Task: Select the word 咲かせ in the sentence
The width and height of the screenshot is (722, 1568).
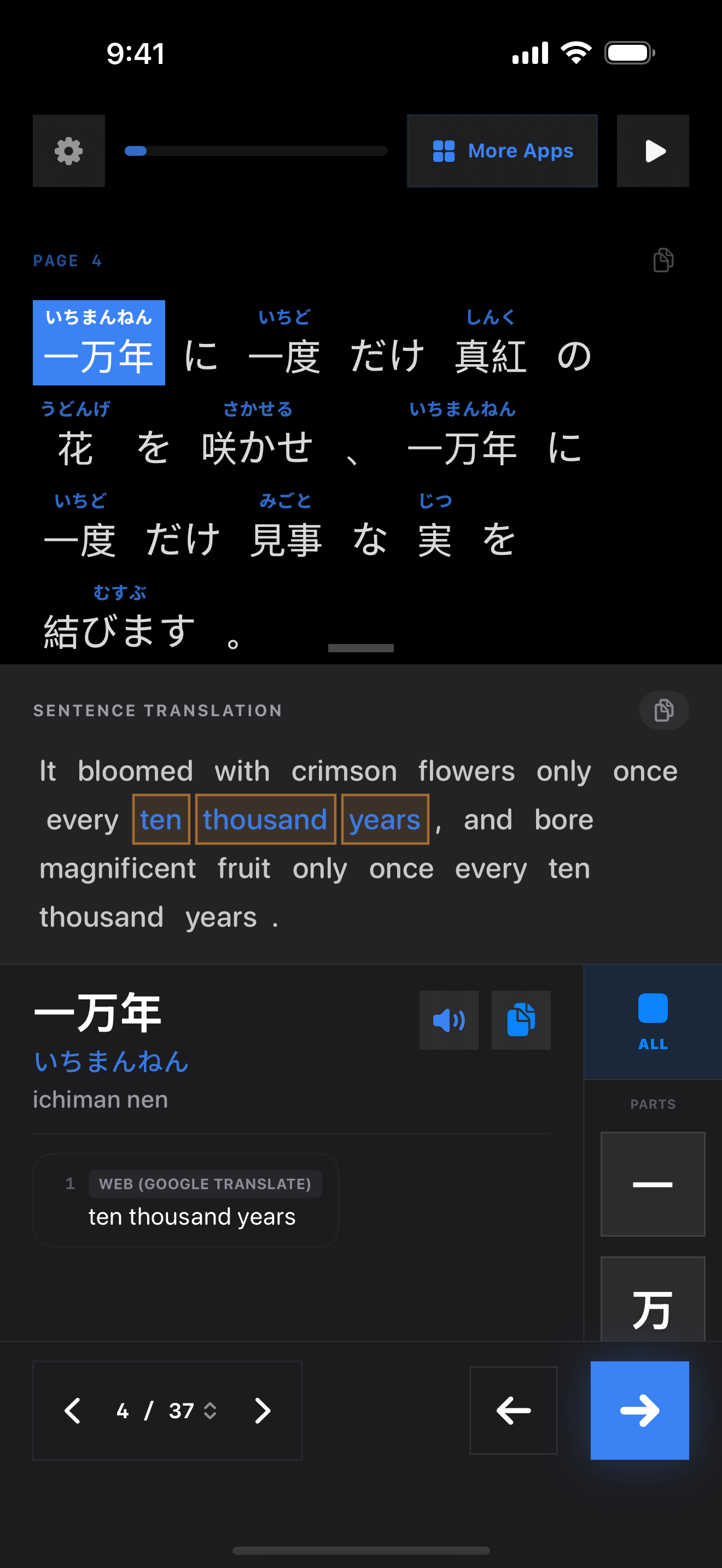Action: pyautogui.click(x=257, y=447)
